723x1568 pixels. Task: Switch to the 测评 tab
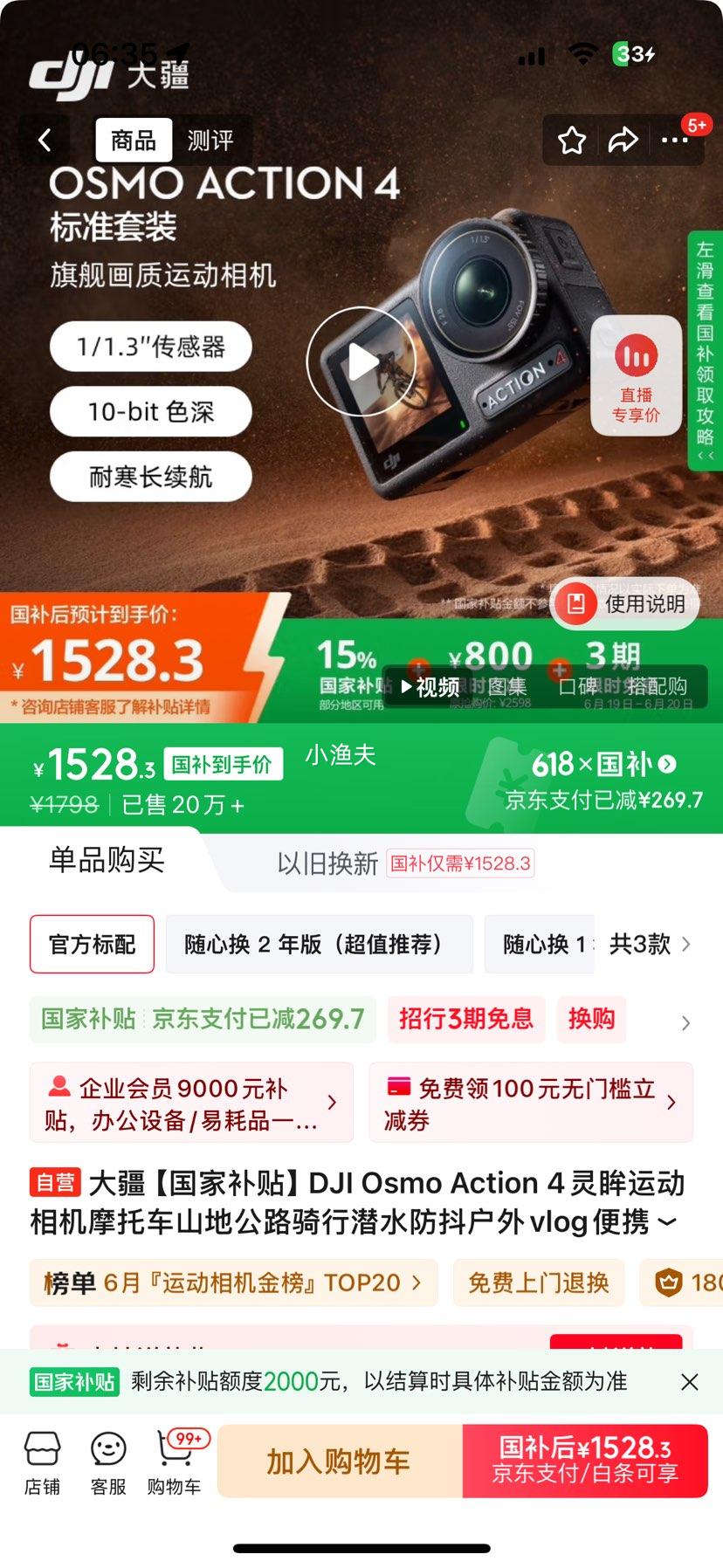tap(210, 140)
